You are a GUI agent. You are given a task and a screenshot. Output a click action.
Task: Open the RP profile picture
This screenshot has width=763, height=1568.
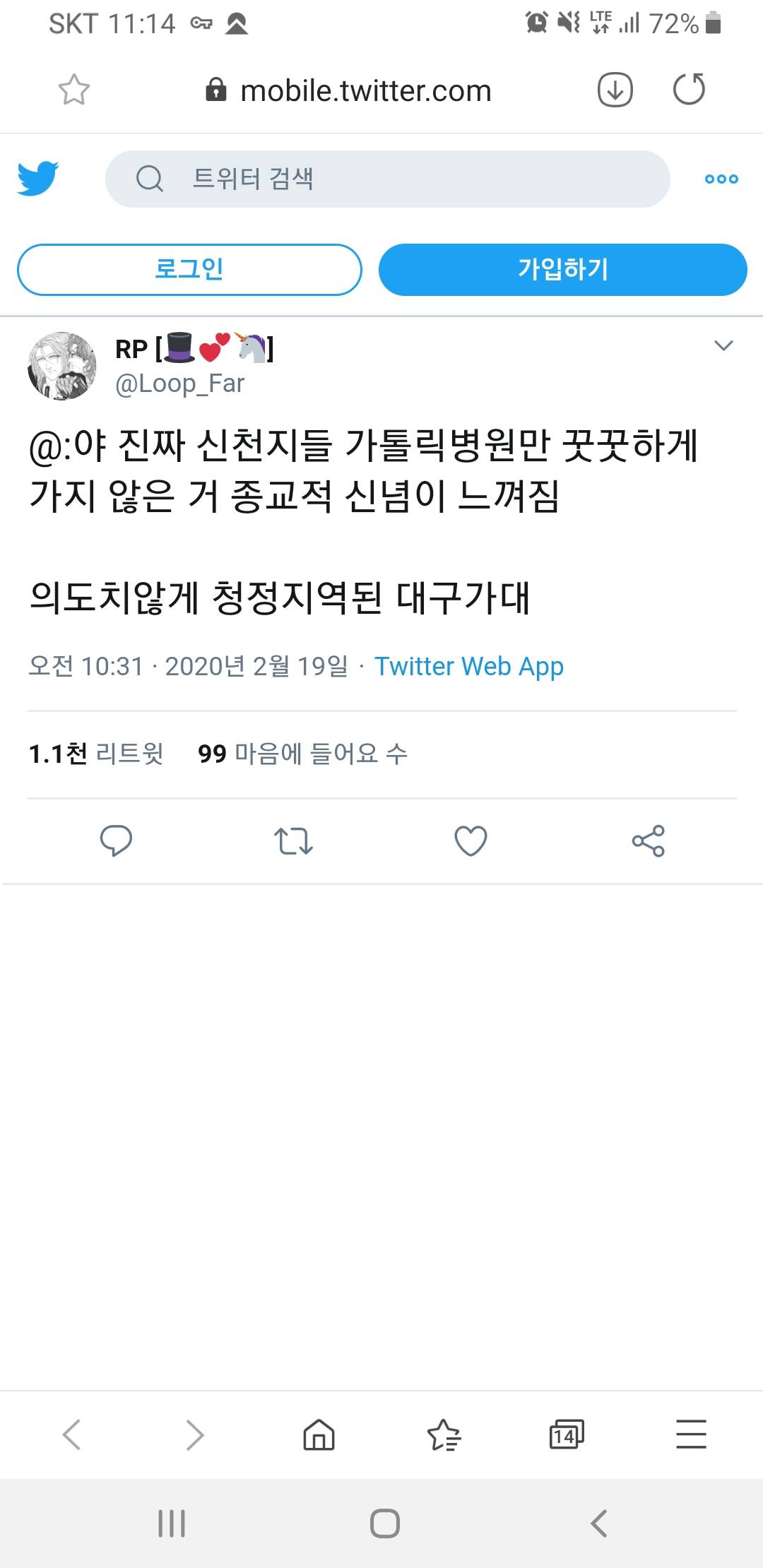(x=62, y=366)
